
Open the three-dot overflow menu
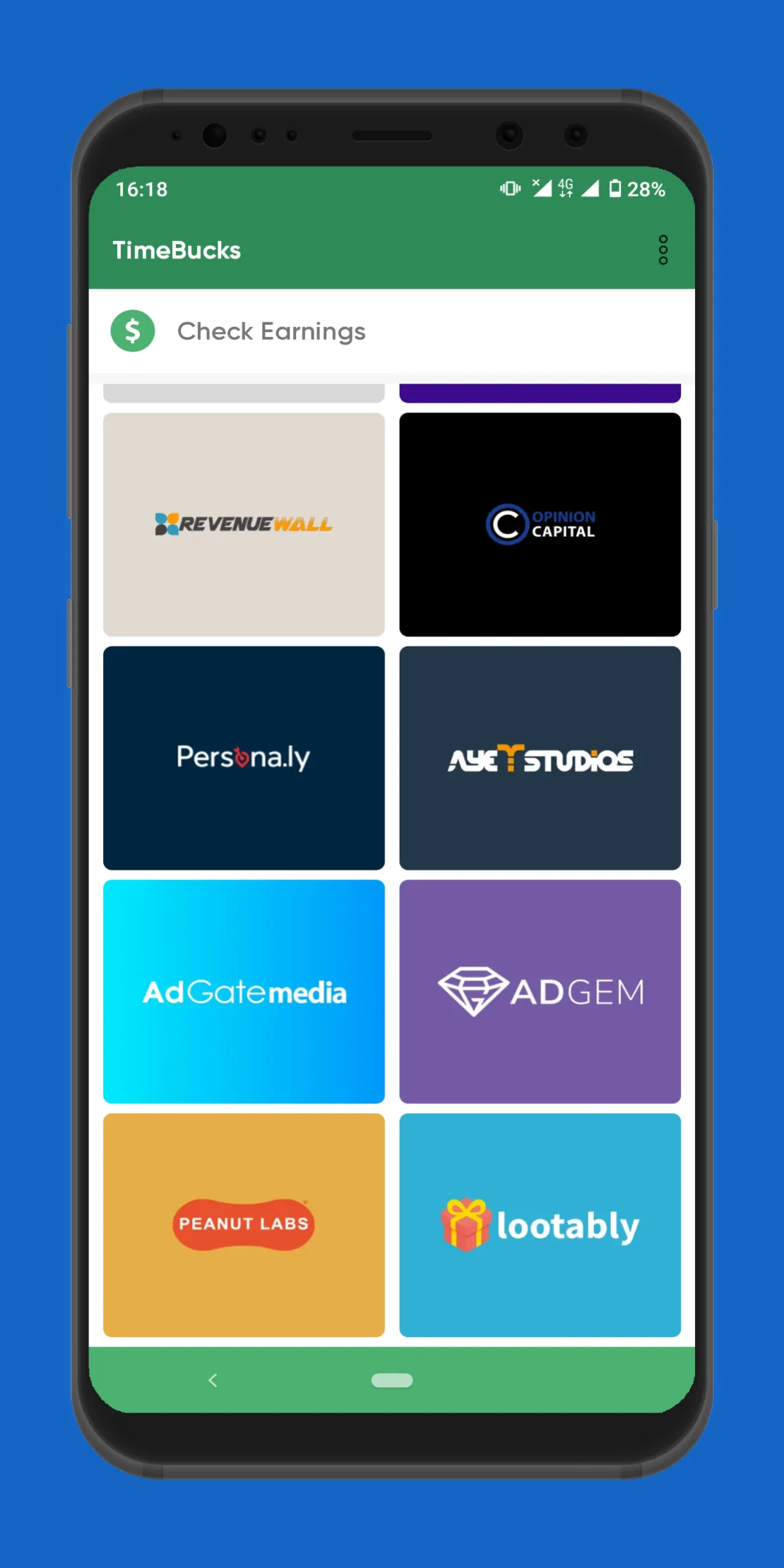pyautogui.click(x=663, y=250)
